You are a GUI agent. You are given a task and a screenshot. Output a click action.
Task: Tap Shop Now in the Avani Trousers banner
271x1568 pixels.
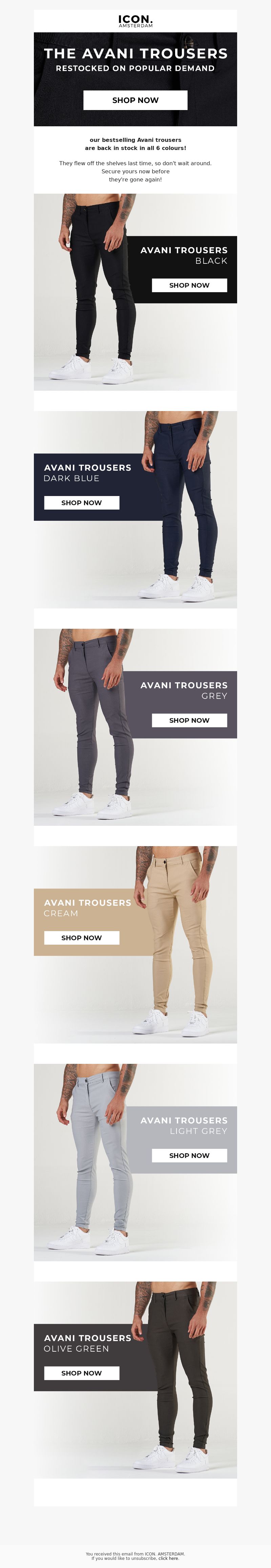pos(135,100)
